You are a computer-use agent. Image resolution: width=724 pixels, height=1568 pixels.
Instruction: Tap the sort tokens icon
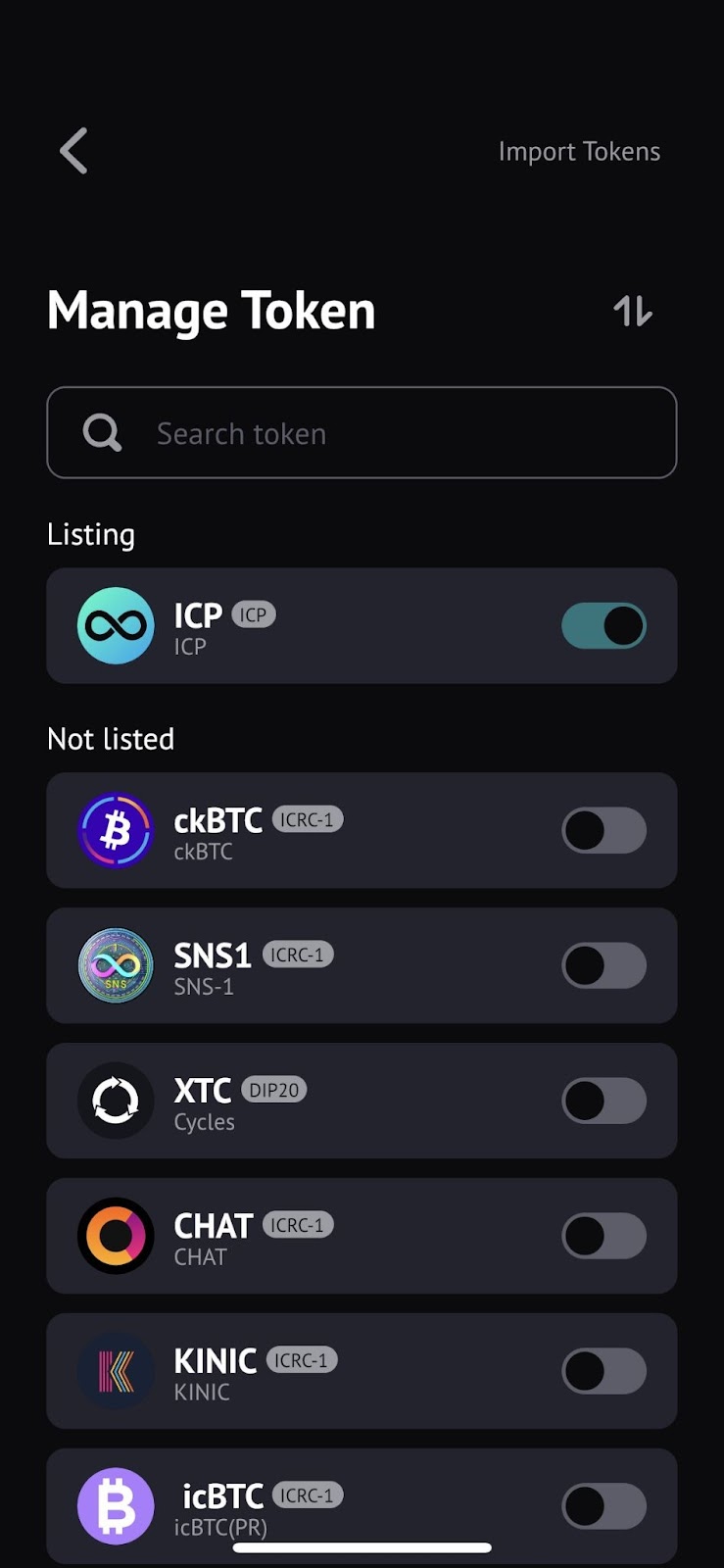[633, 312]
